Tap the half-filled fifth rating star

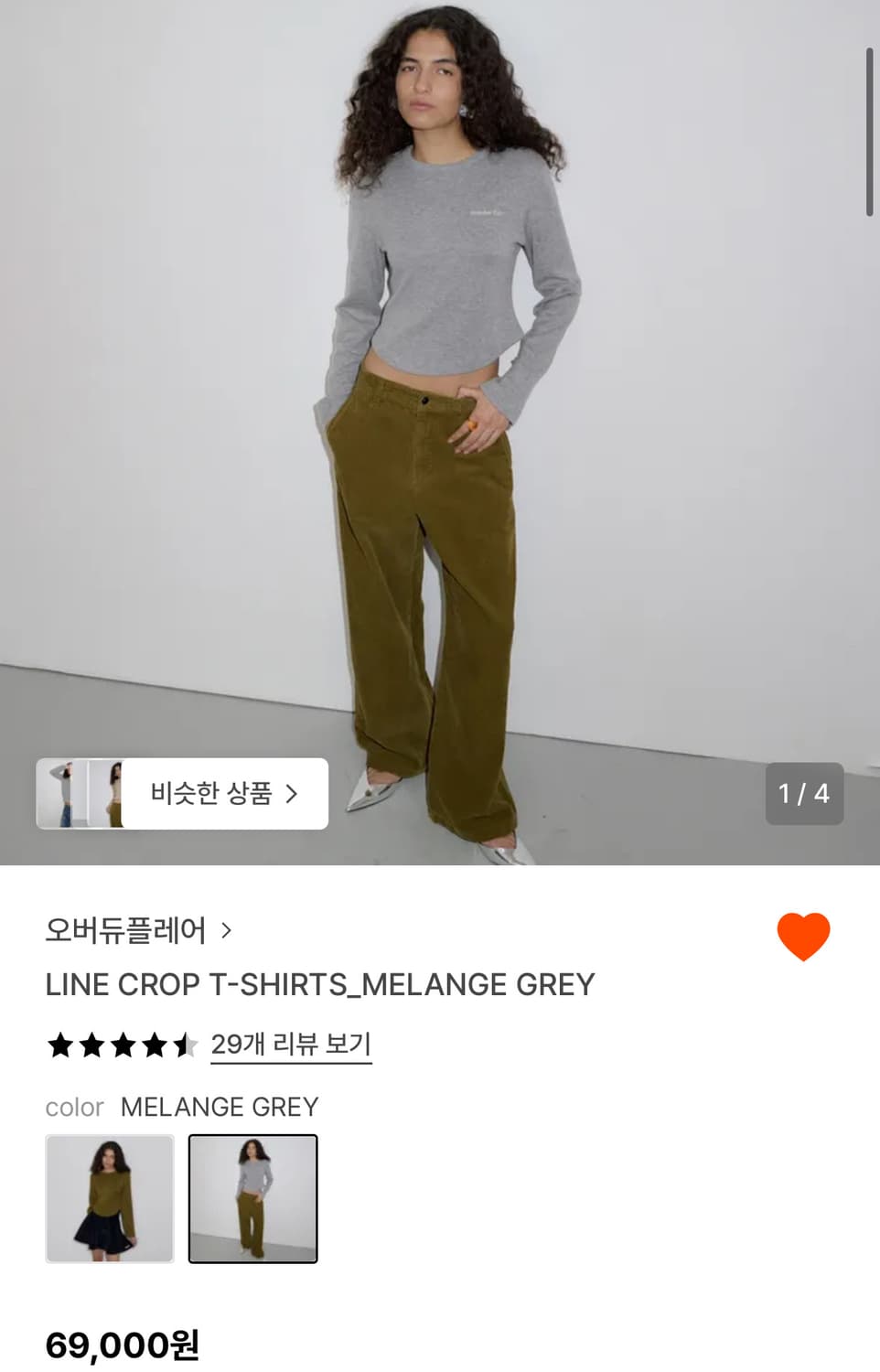tap(188, 1044)
